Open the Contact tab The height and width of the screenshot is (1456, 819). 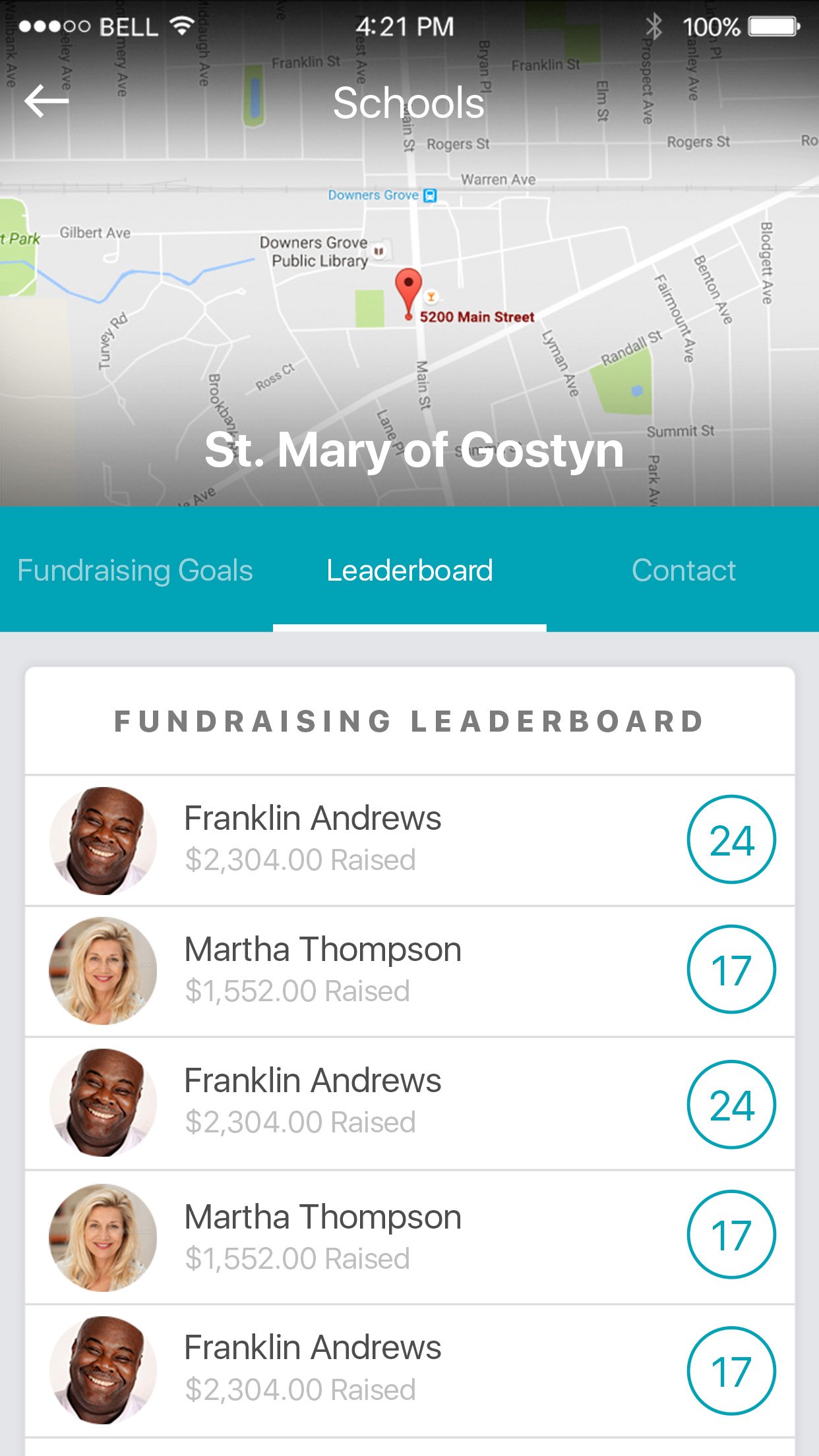click(x=684, y=570)
